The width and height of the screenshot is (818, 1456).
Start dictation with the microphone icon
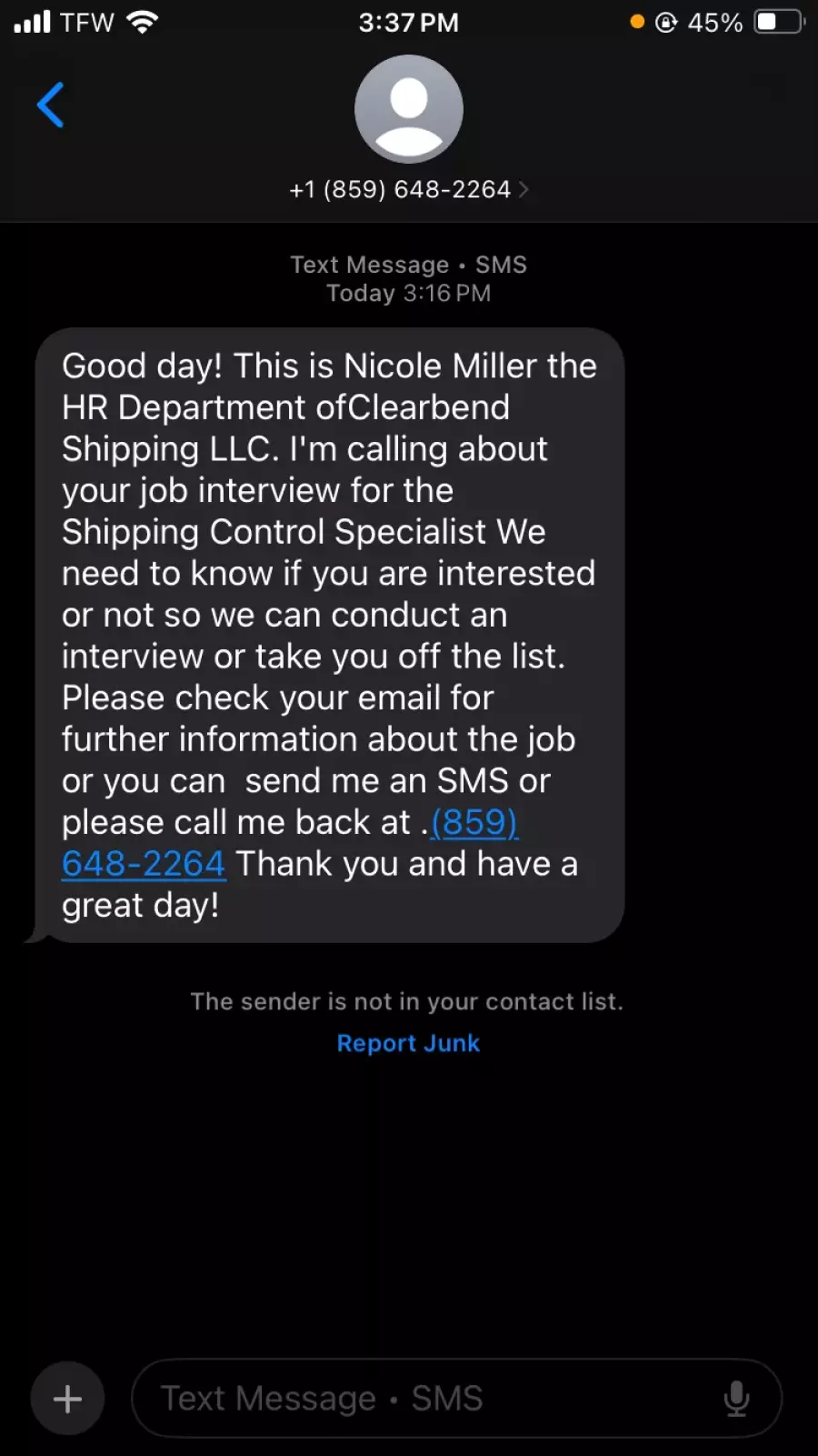pos(736,1399)
